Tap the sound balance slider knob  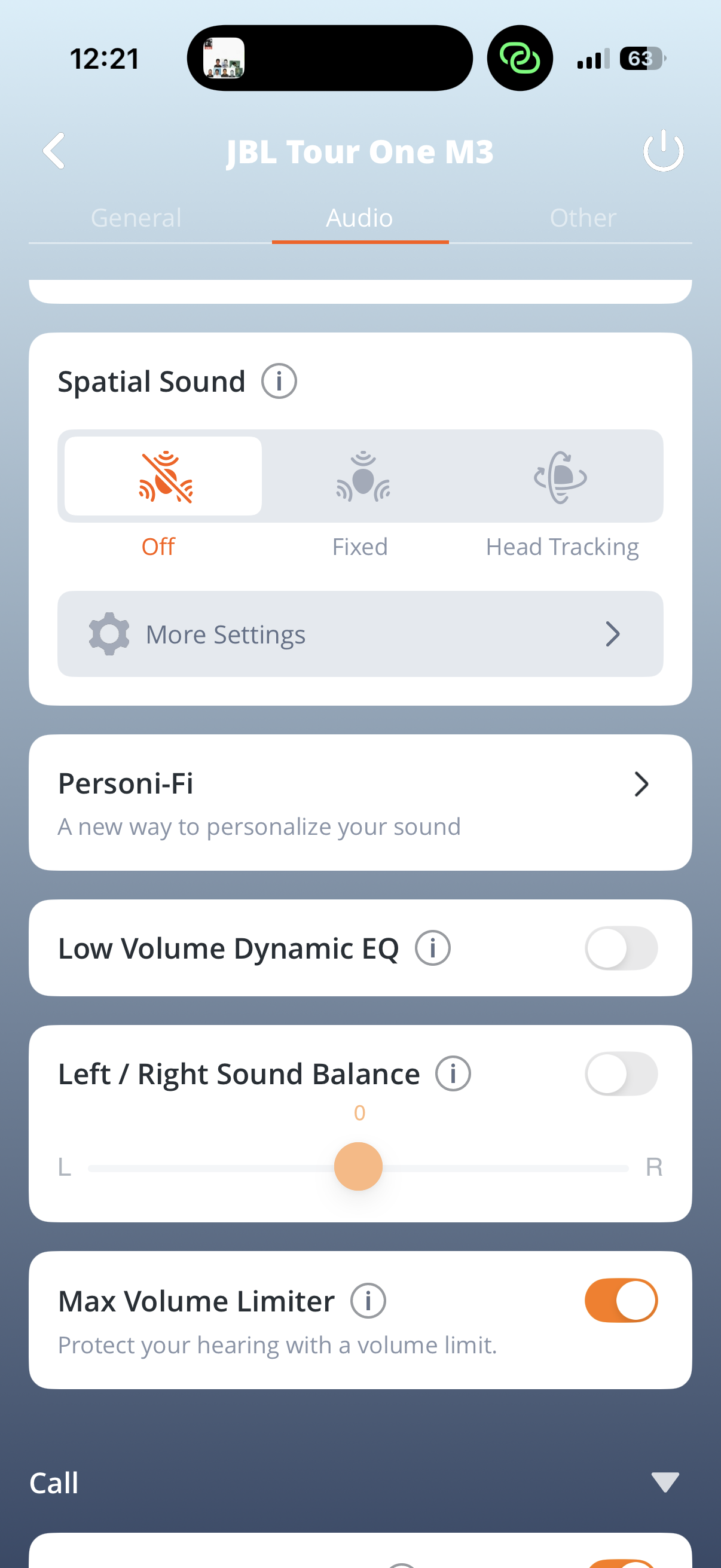358,1166
